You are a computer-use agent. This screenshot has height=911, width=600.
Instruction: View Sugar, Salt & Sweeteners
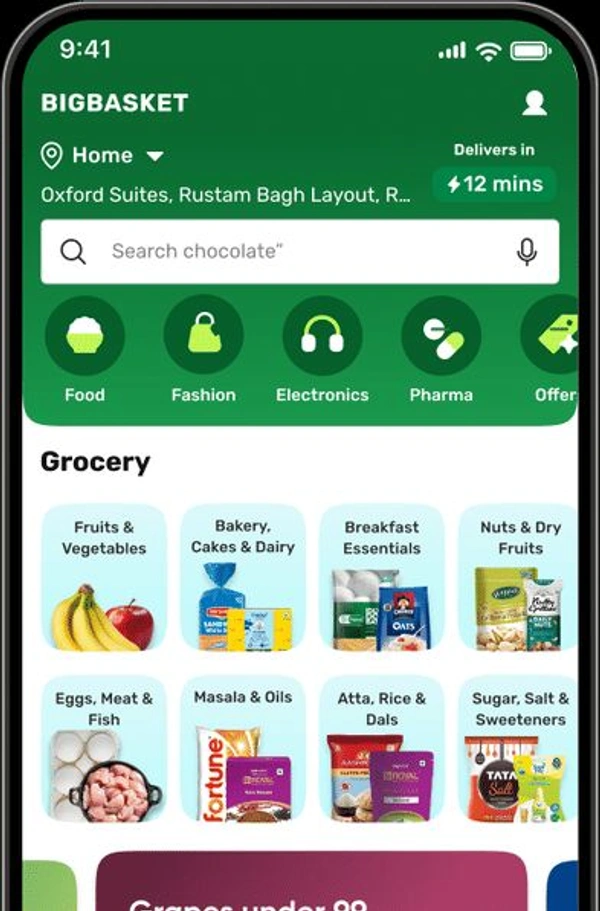coord(518,750)
